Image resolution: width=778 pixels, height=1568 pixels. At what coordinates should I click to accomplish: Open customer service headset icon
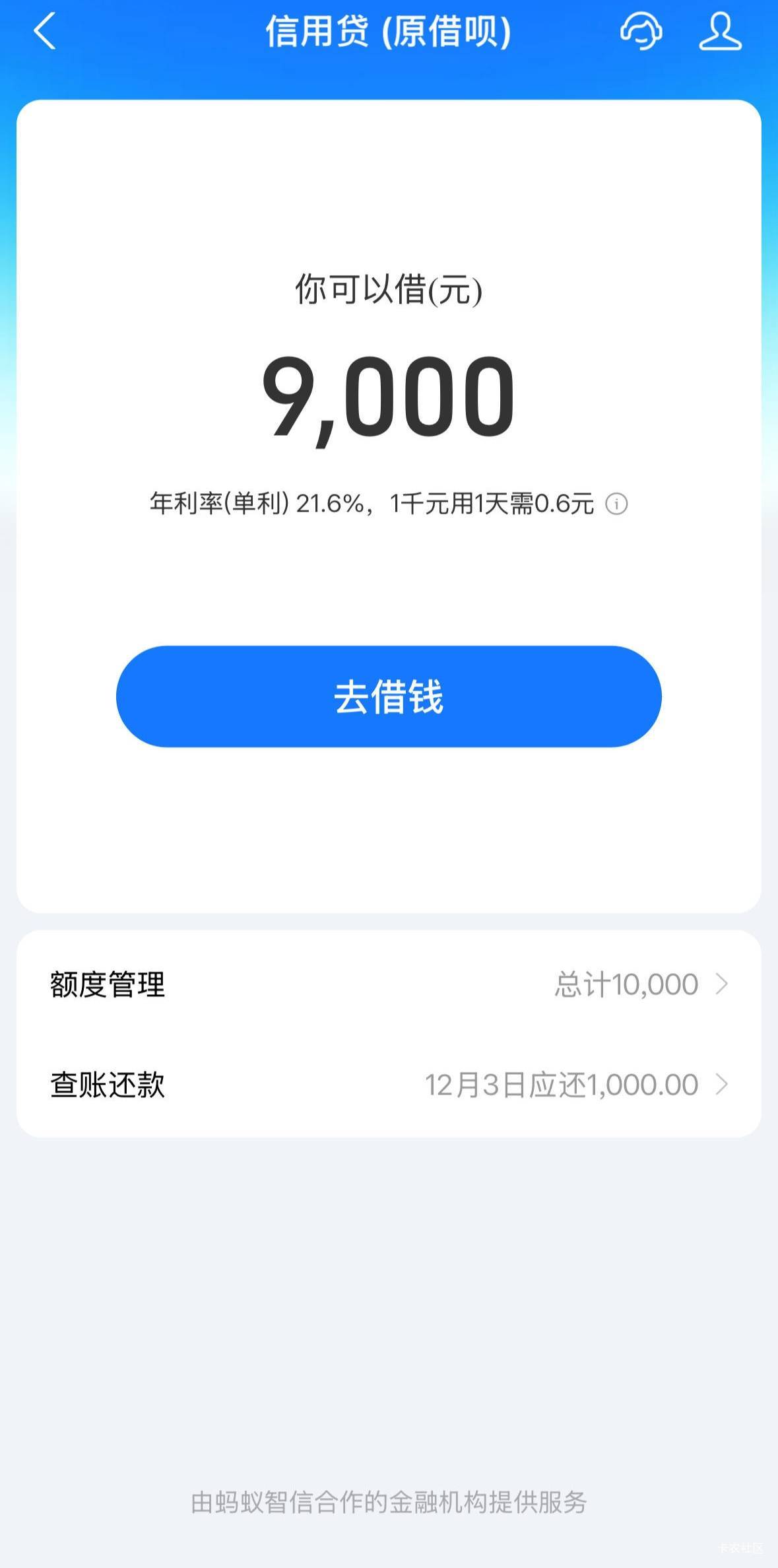641,32
